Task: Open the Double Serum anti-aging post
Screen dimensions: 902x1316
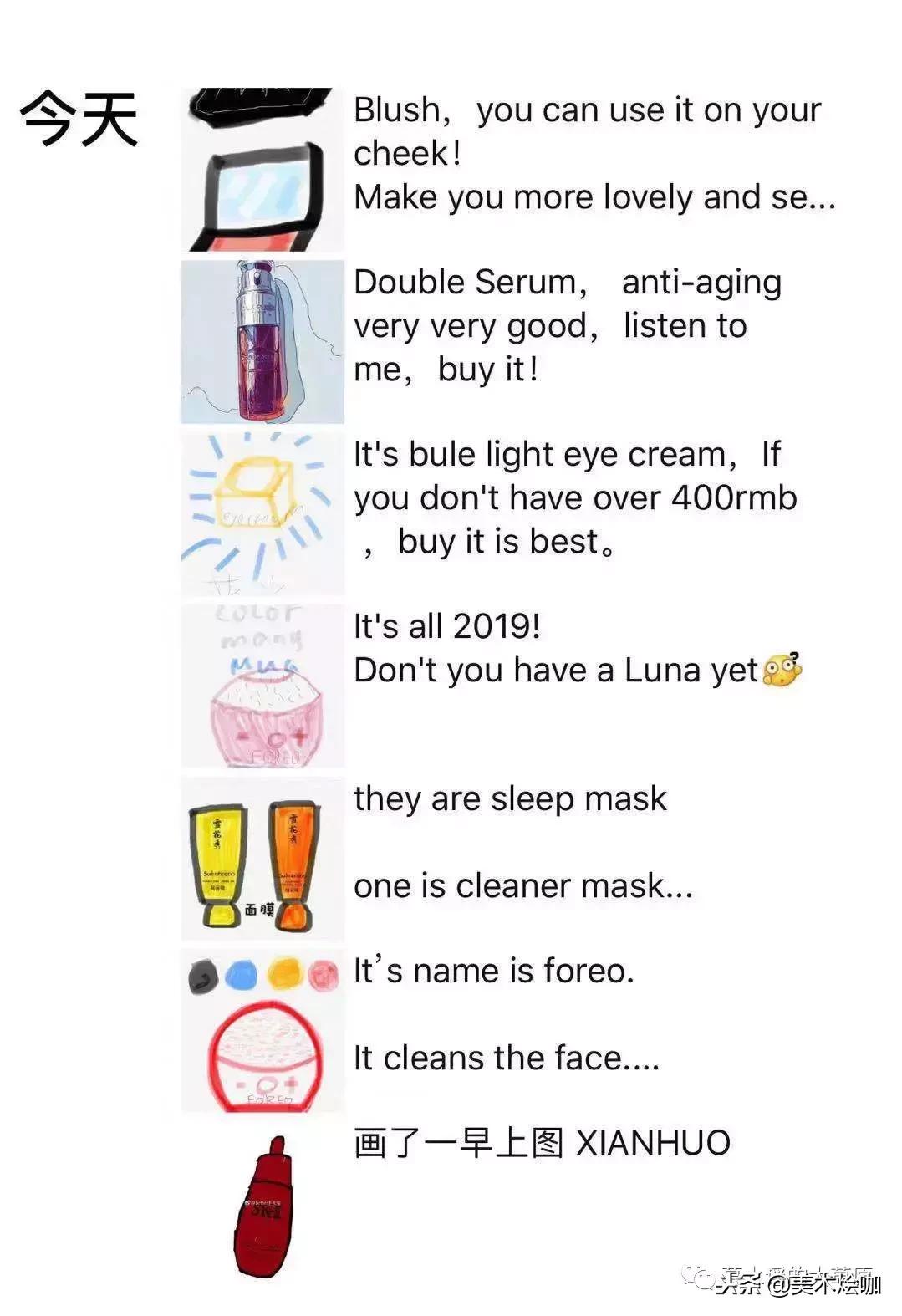Action: click(567, 326)
